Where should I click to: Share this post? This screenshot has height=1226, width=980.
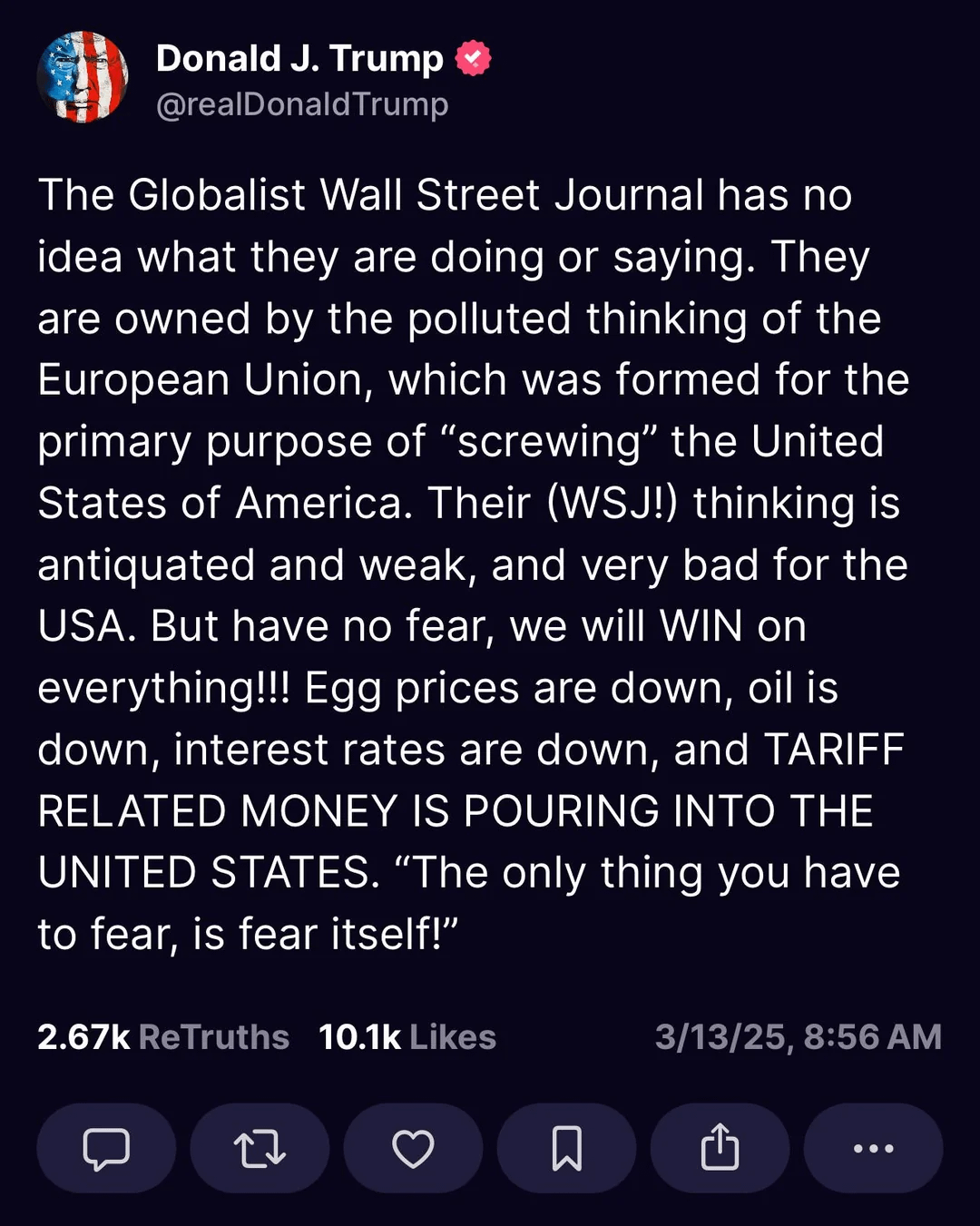click(x=720, y=1148)
